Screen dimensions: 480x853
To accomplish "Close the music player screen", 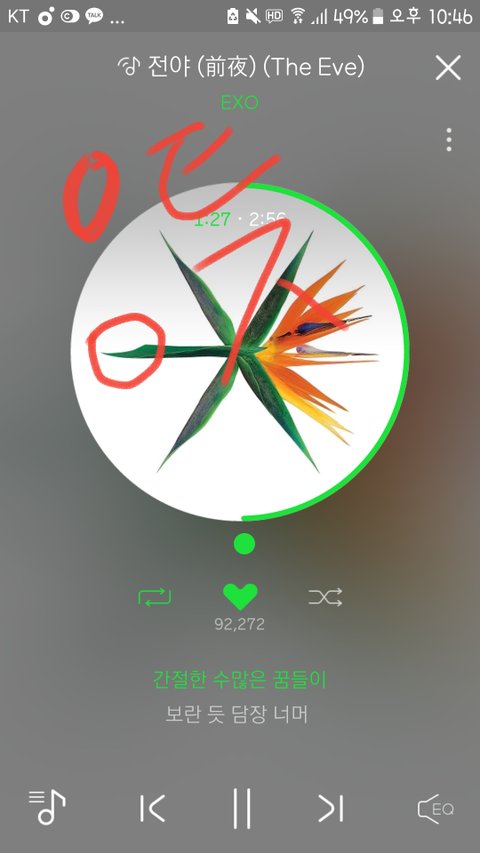I will (448, 68).
